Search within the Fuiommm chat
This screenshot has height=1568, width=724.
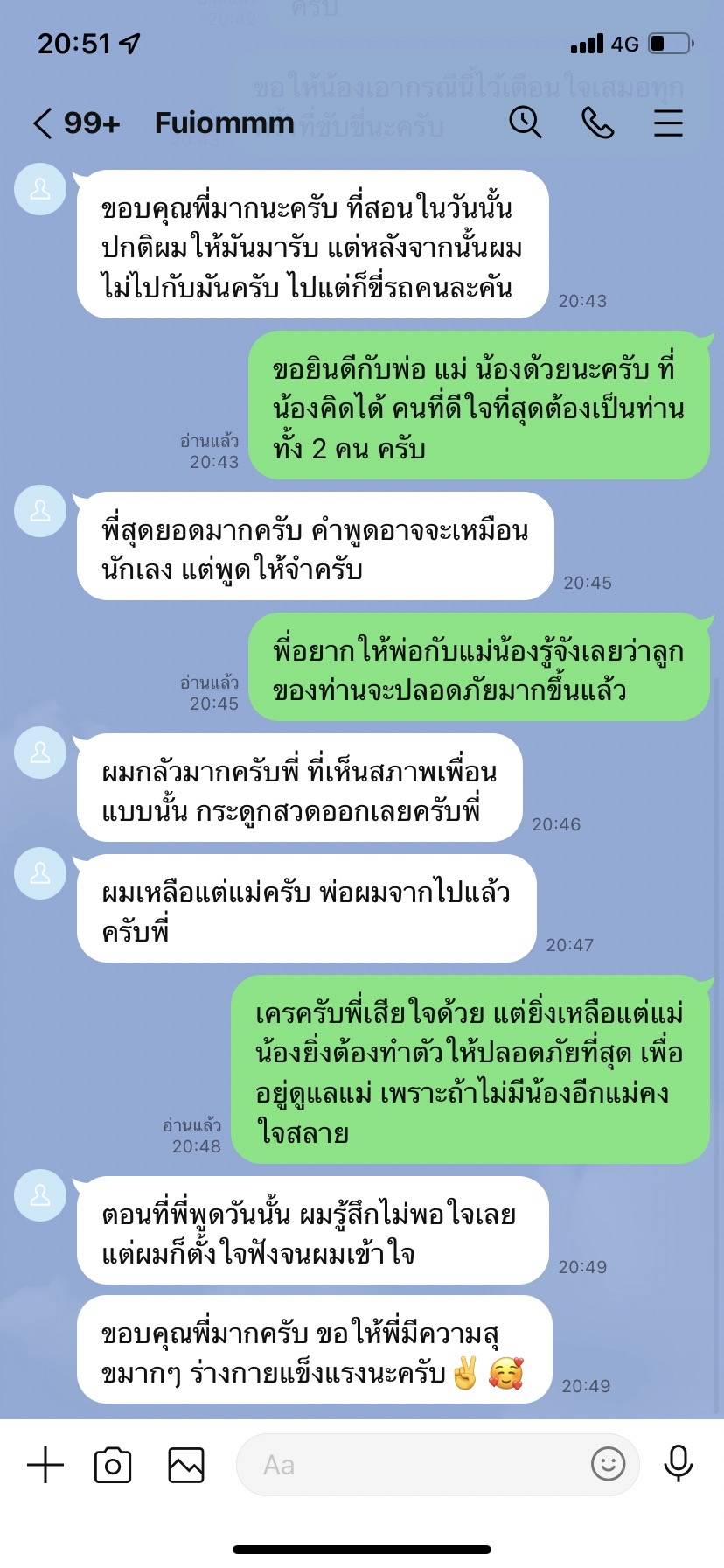526,122
